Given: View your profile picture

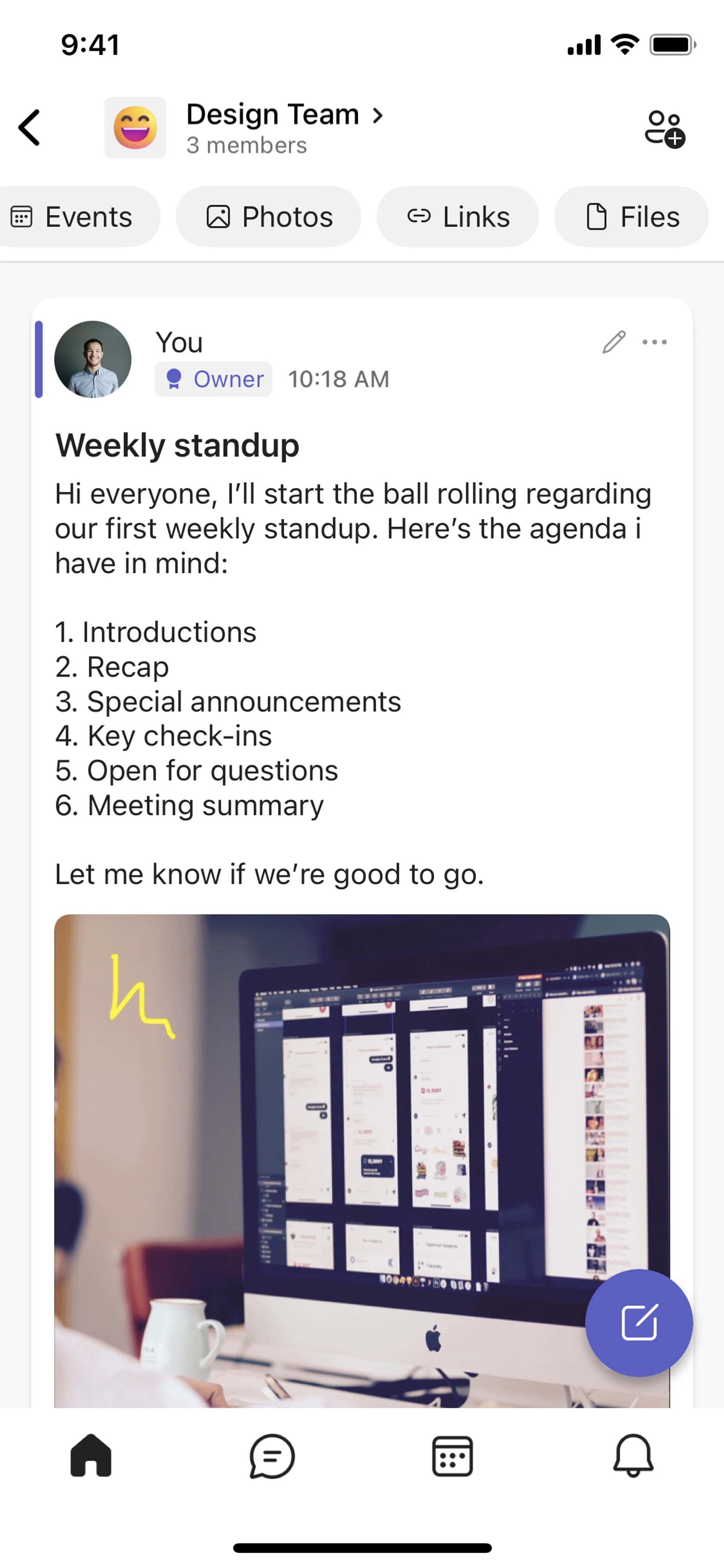Looking at the screenshot, I should point(92,359).
